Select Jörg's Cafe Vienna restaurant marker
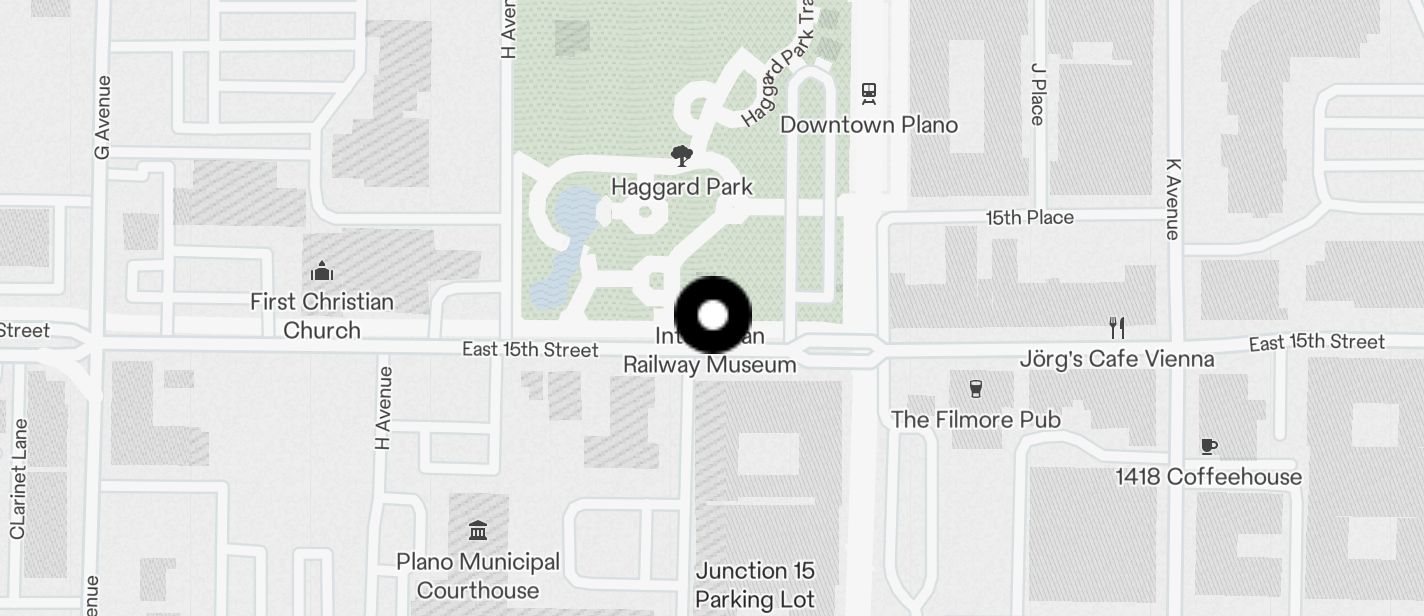This screenshot has height=616, width=1424. [x=1117, y=327]
